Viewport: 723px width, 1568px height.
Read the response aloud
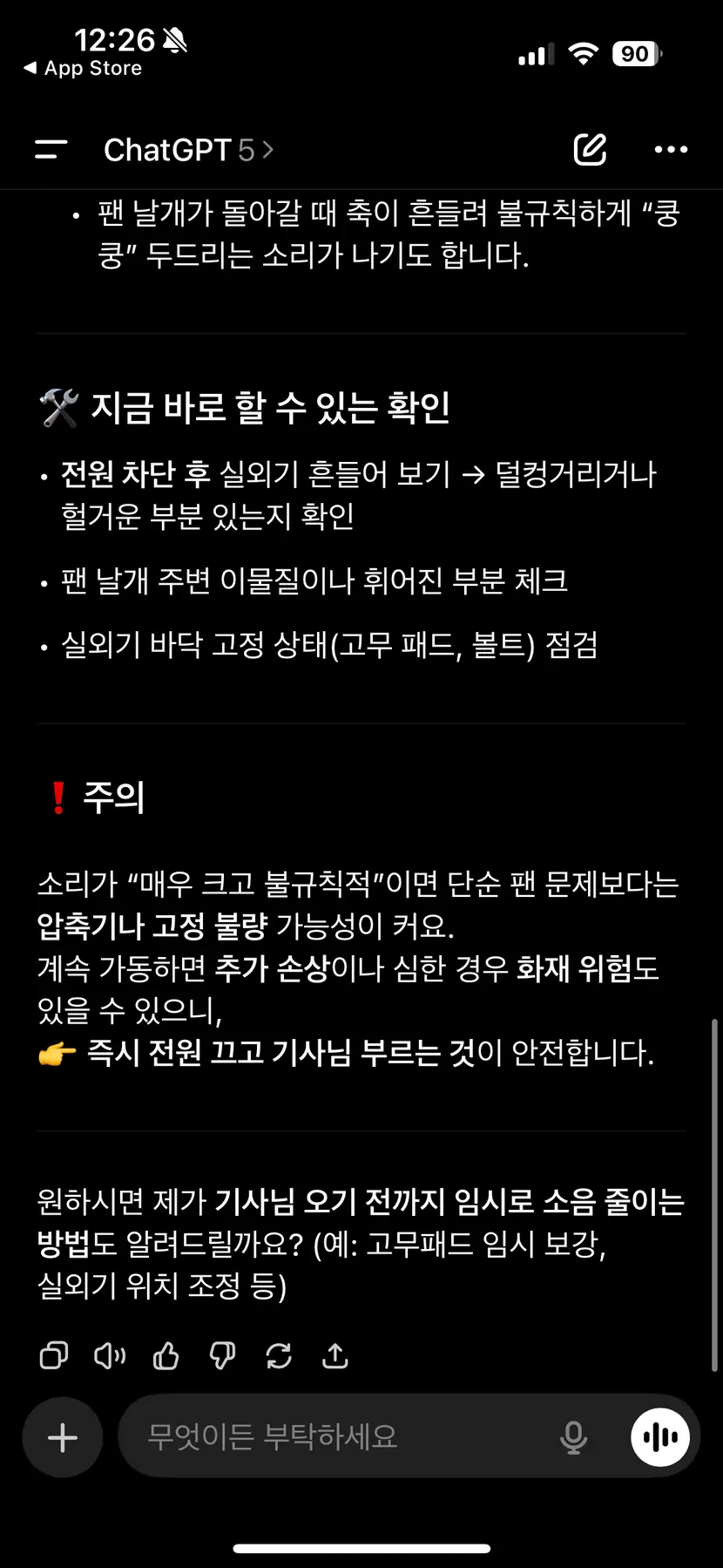tap(110, 1355)
